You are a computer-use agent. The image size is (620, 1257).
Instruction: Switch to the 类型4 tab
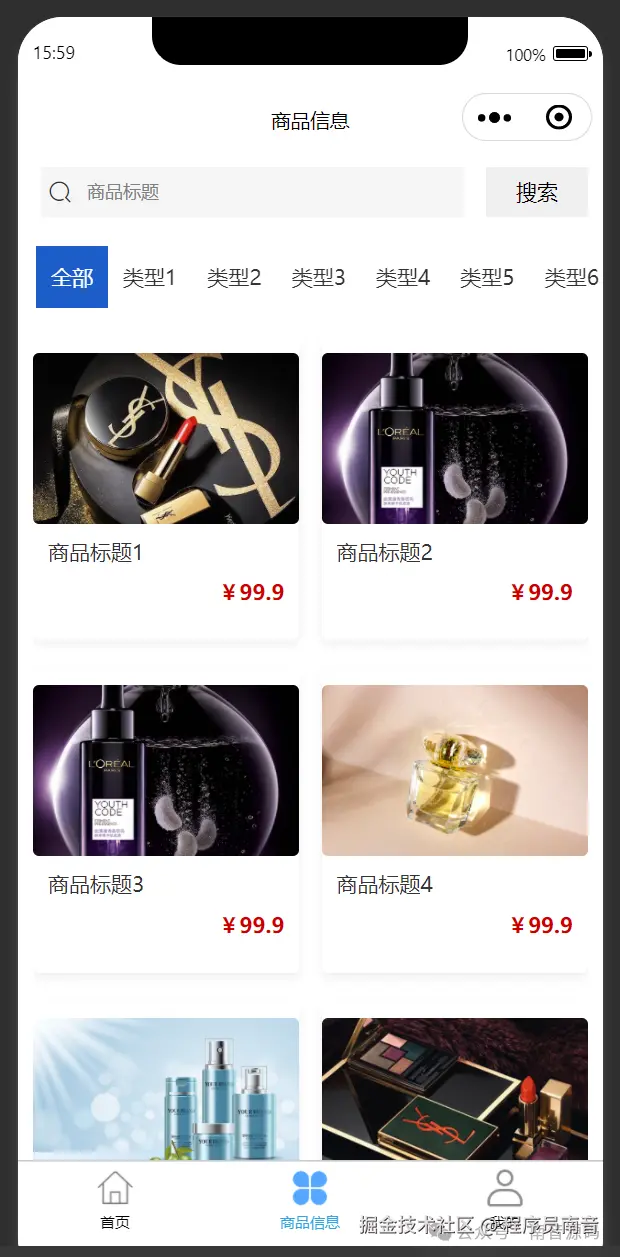[402, 277]
